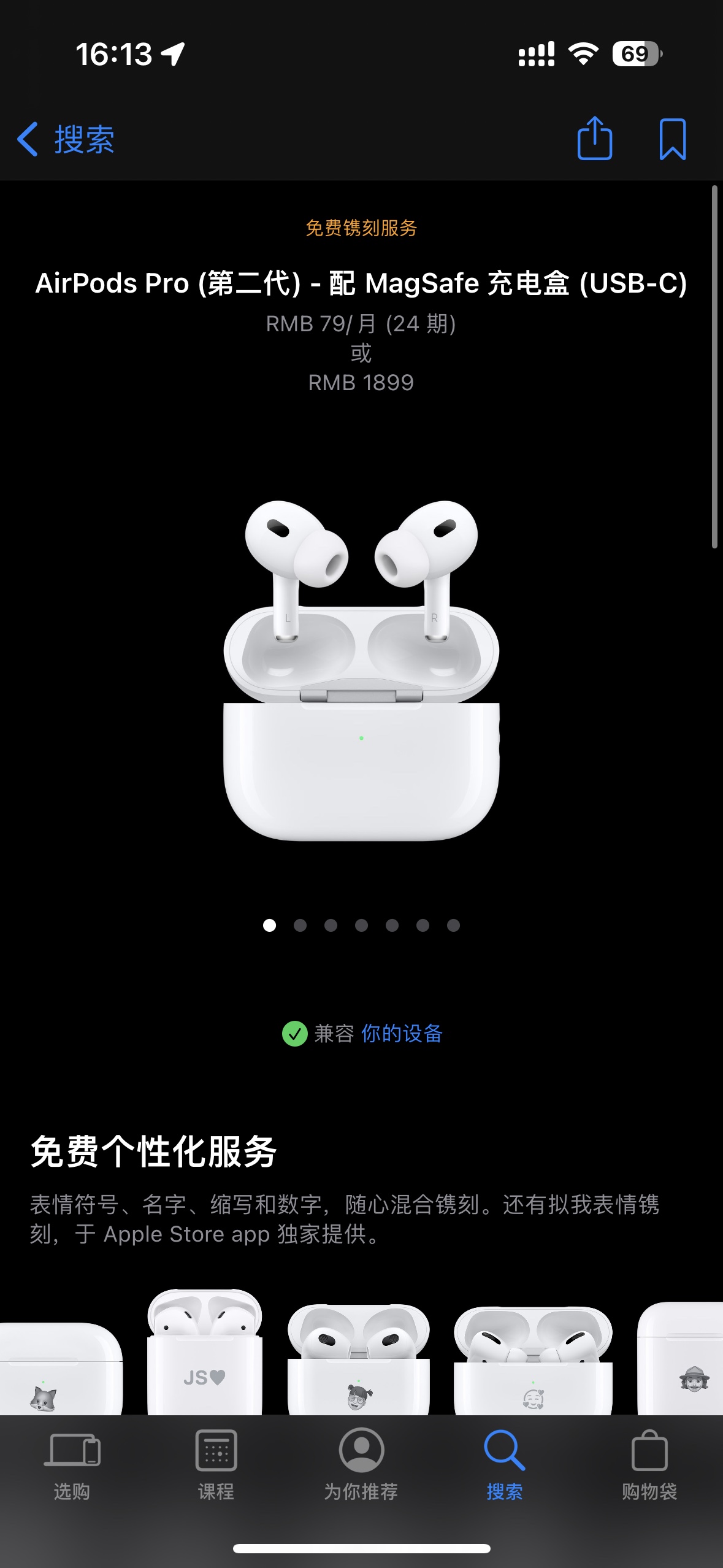Tap the back chevron next to 搜索

point(29,140)
